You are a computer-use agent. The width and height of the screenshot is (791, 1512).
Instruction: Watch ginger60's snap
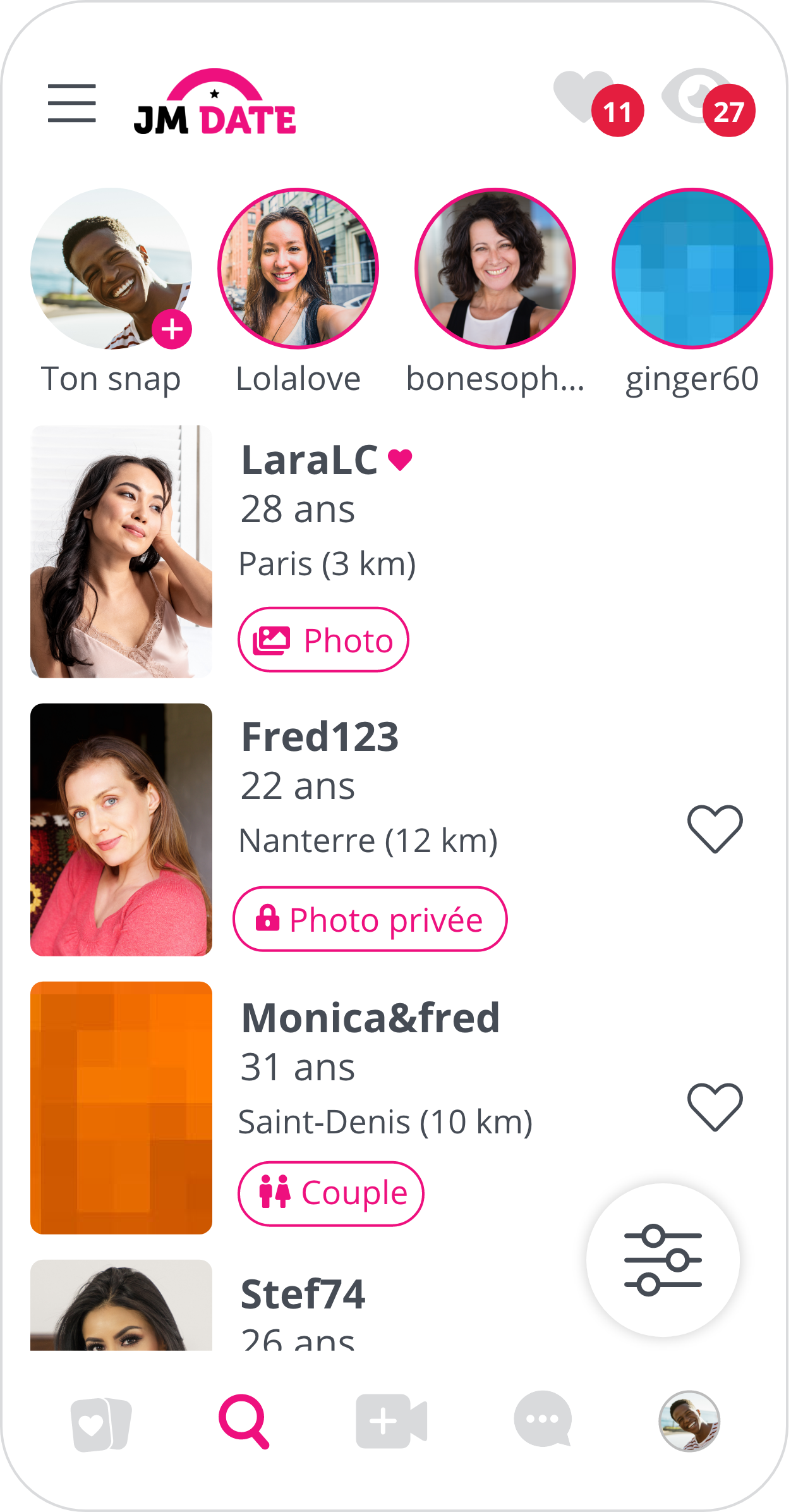(692, 269)
